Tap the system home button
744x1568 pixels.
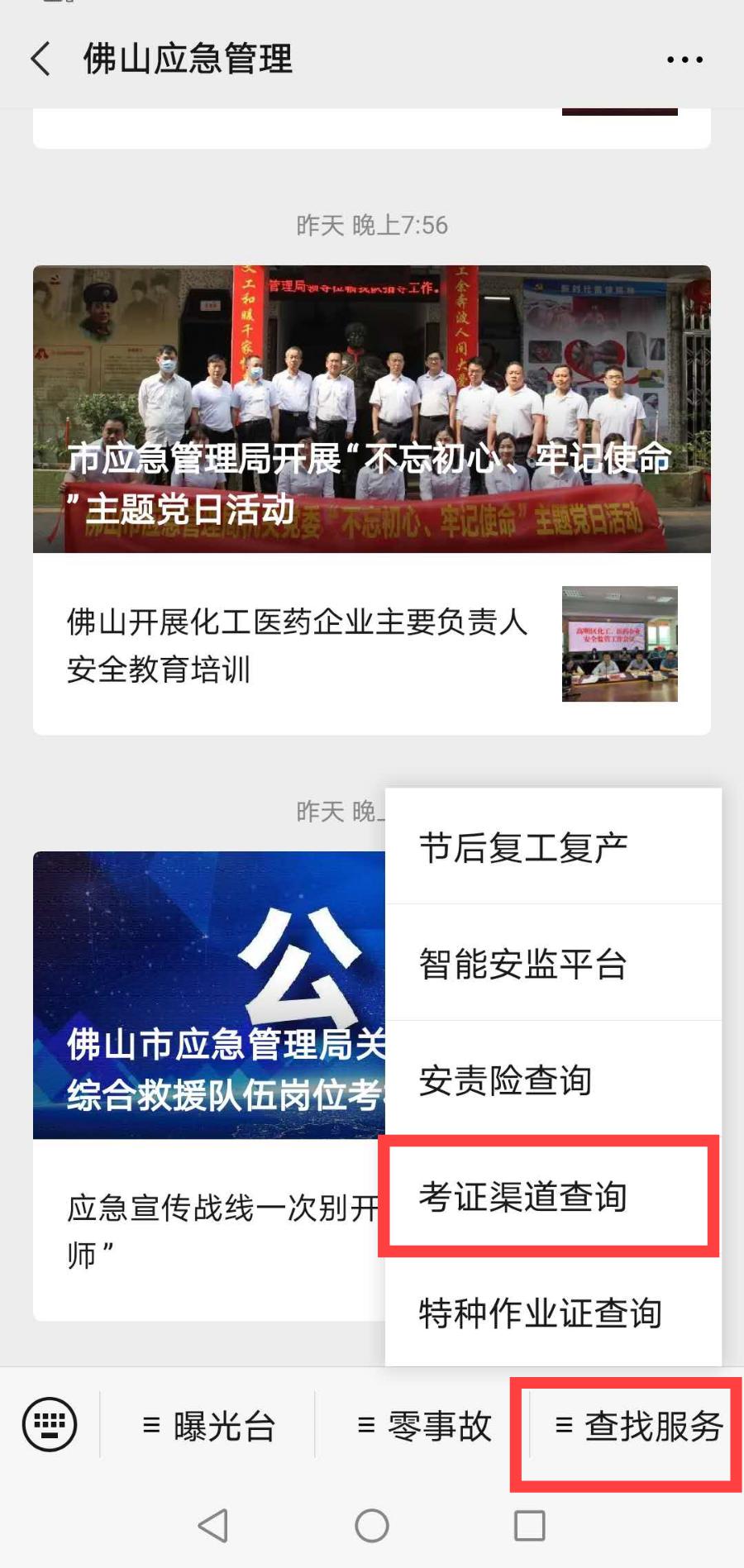[371, 1526]
